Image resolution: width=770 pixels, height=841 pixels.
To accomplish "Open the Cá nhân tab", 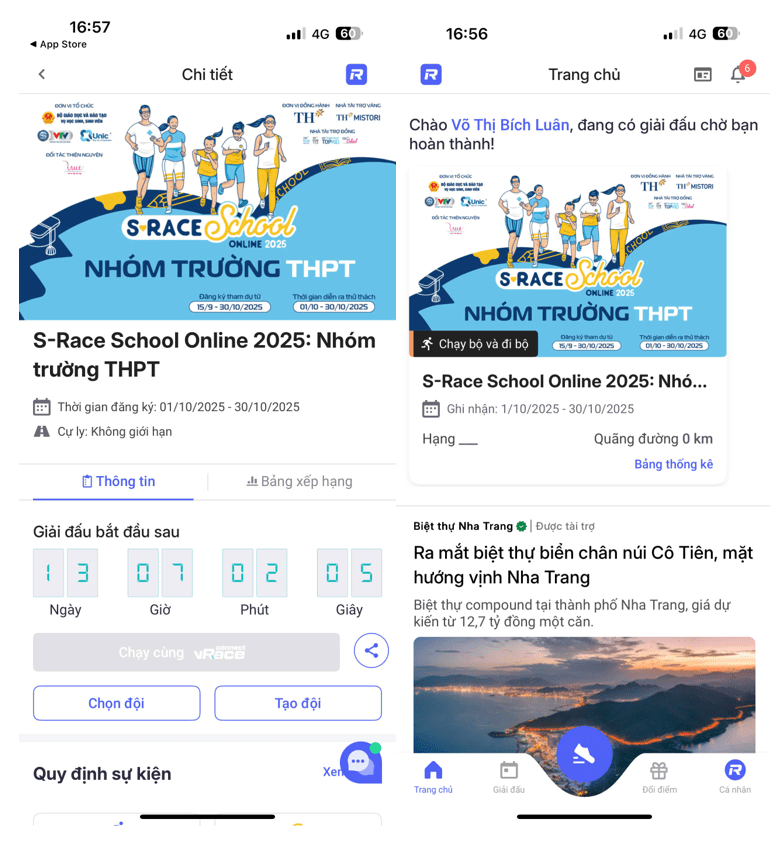I will pos(734,777).
